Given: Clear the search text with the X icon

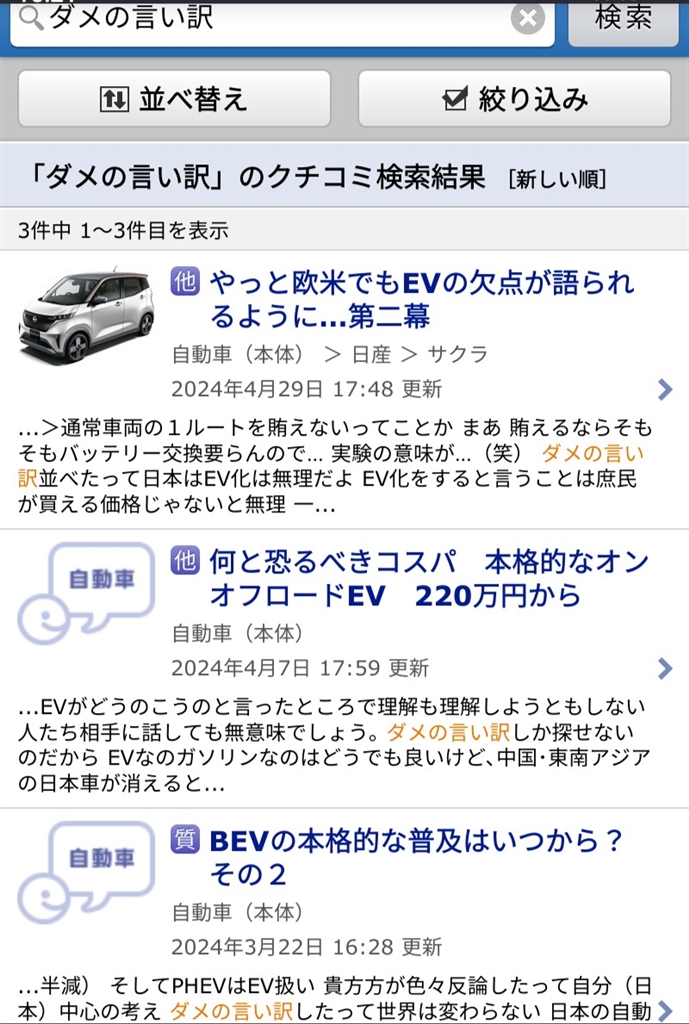Looking at the screenshot, I should [529, 18].
